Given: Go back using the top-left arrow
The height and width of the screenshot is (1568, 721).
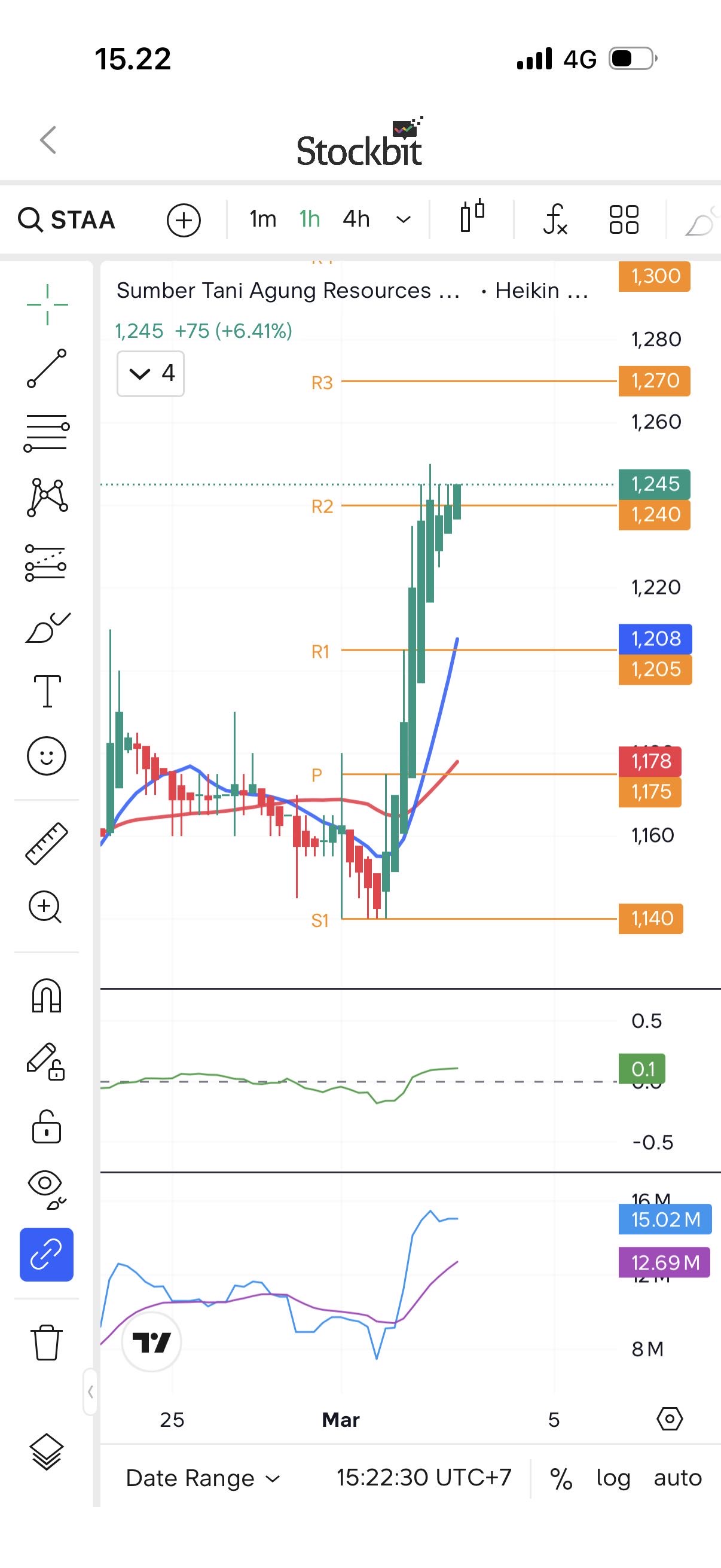Looking at the screenshot, I should [48, 140].
